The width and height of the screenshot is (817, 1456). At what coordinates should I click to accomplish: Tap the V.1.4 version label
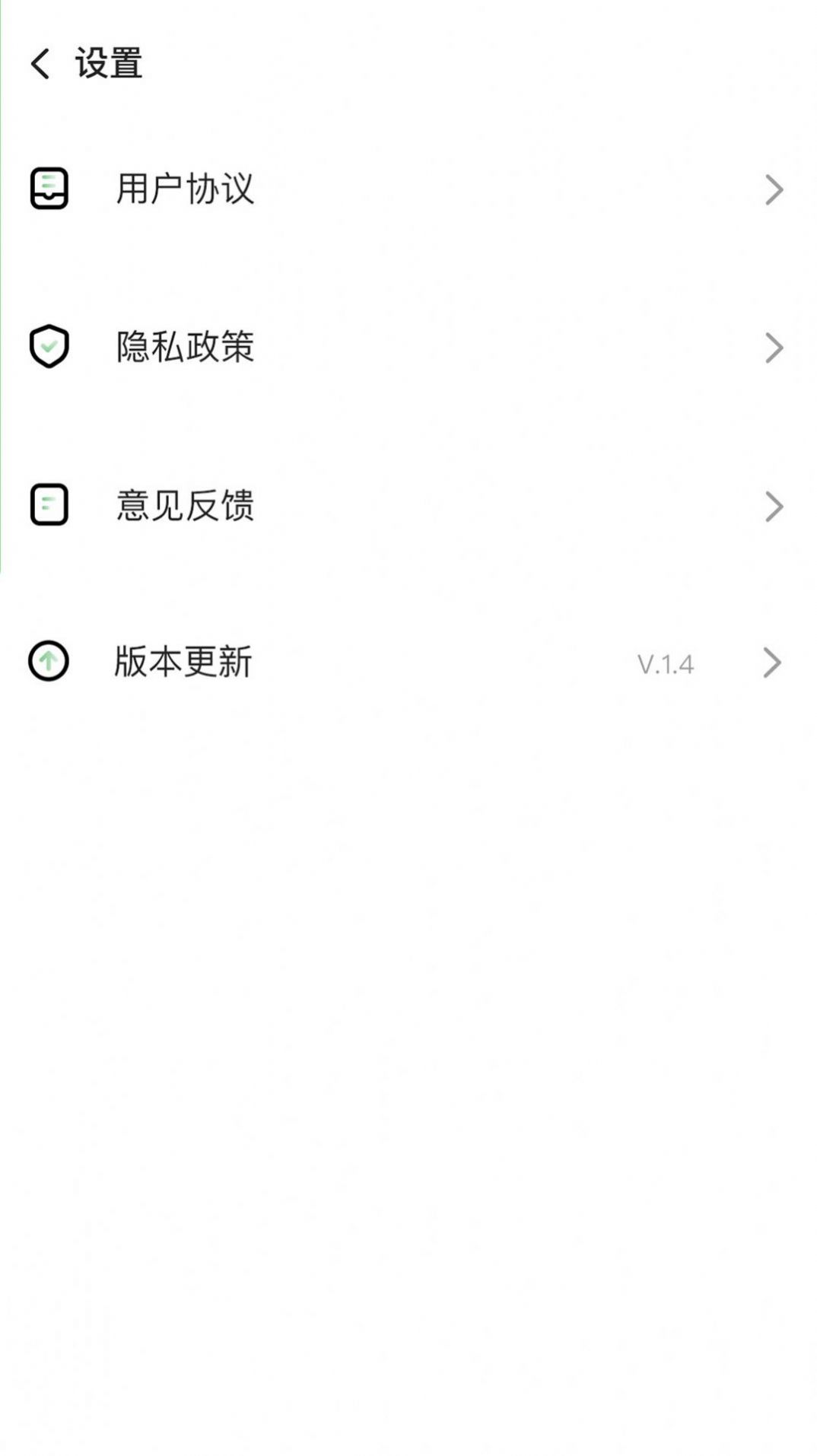tap(667, 663)
